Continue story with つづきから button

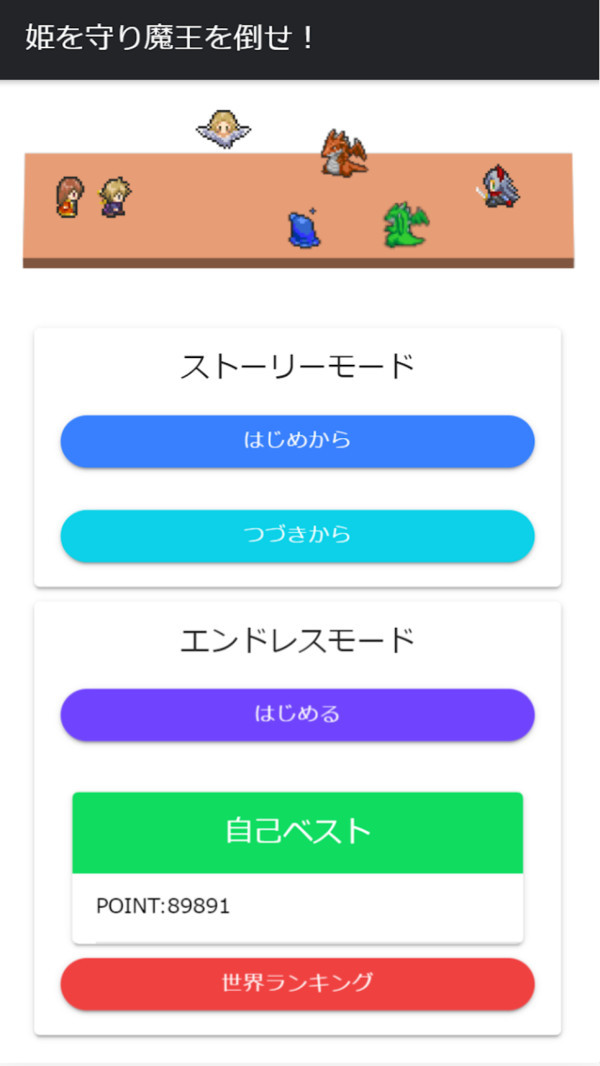(298, 536)
